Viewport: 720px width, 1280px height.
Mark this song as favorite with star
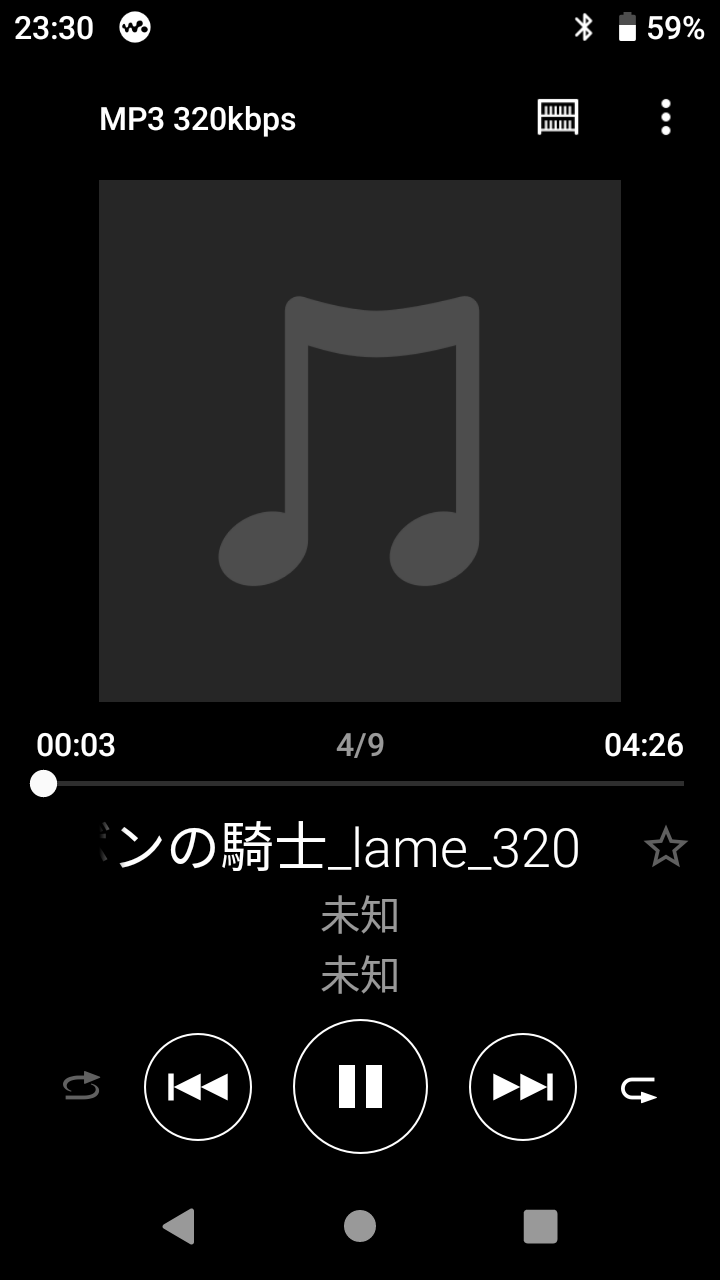[665, 848]
